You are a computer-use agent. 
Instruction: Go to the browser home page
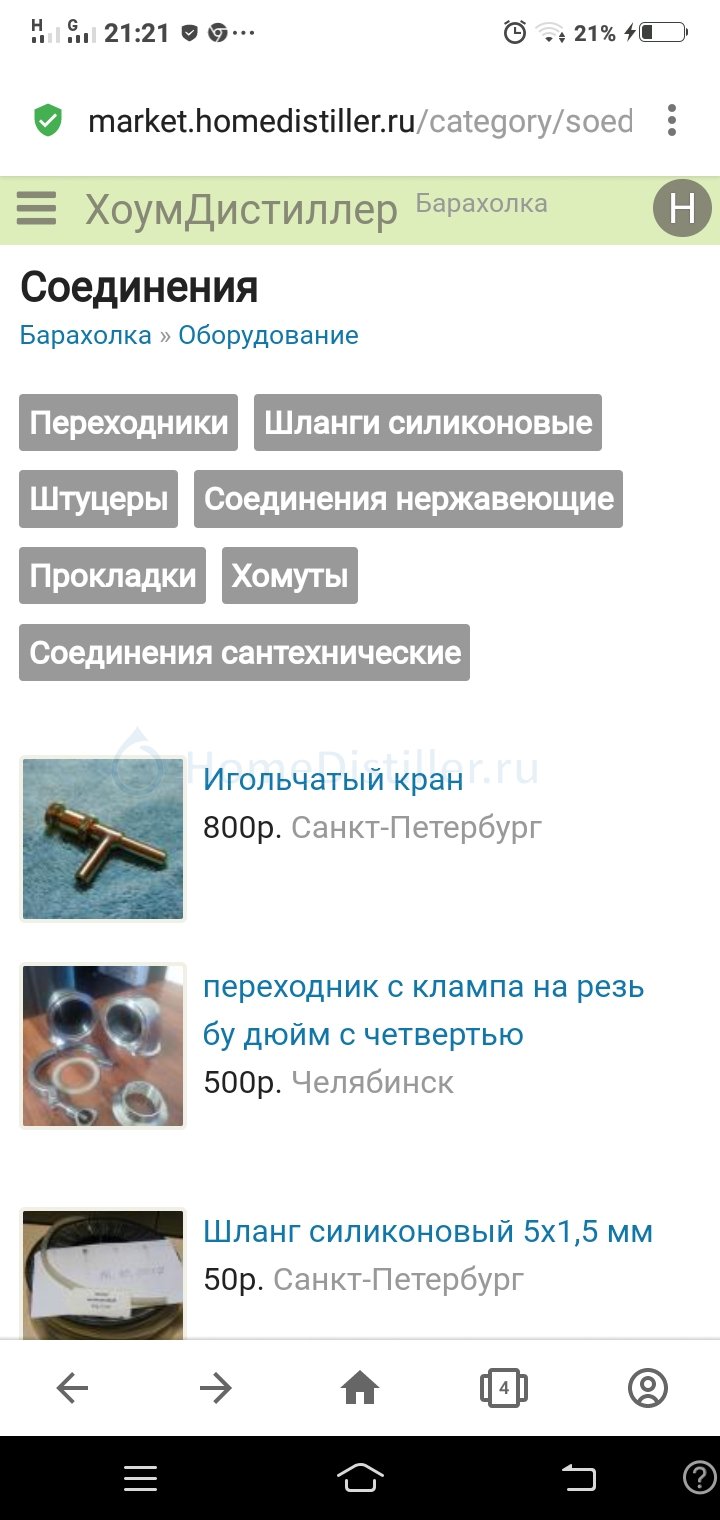(360, 1388)
